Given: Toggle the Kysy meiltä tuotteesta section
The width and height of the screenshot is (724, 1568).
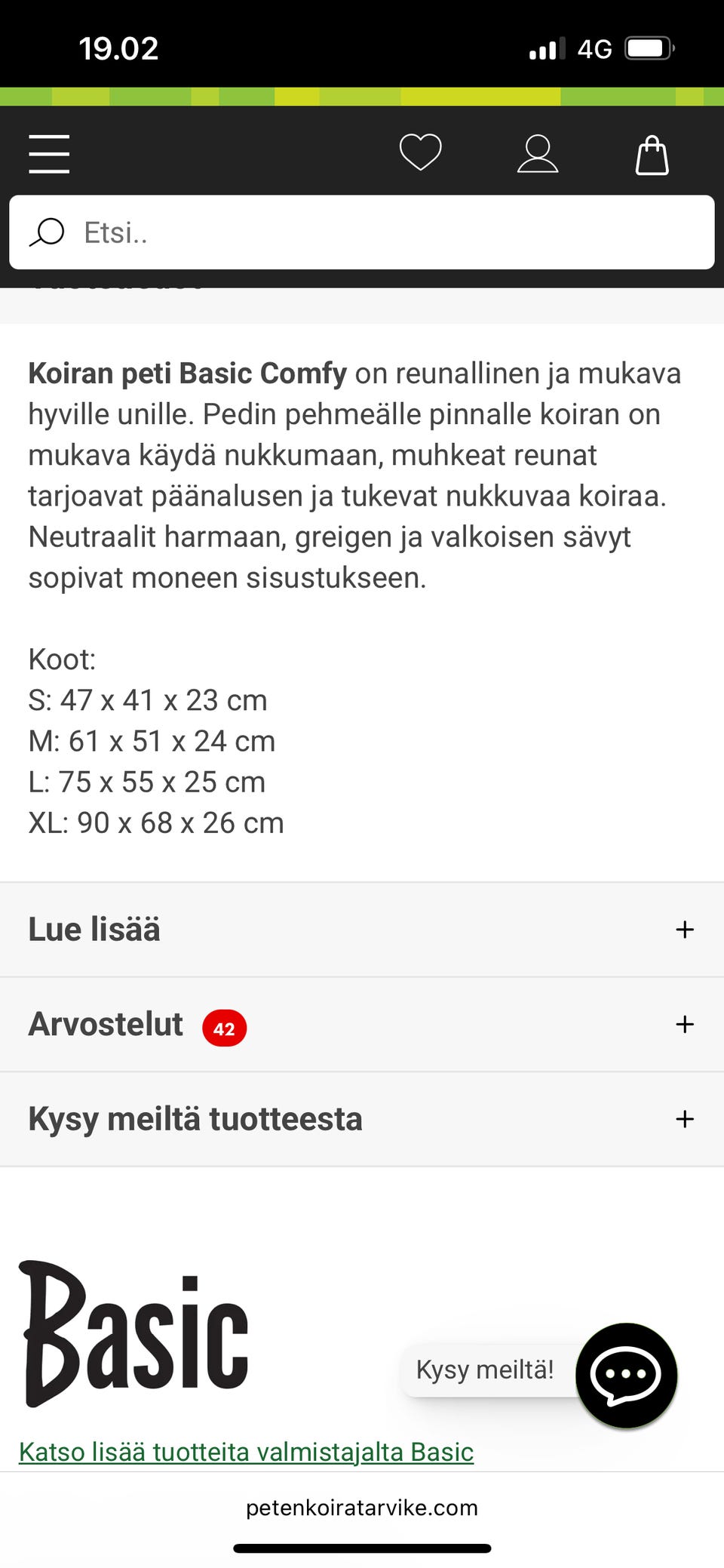Looking at the screenshot, I should pyautogui.click(x=684, y=1119).
